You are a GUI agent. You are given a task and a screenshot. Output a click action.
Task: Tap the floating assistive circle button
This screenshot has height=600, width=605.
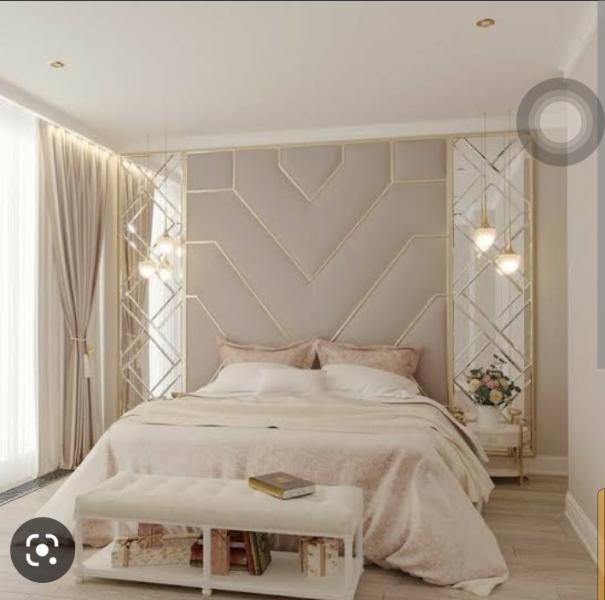pyautogui.click(x=559, y=121)
